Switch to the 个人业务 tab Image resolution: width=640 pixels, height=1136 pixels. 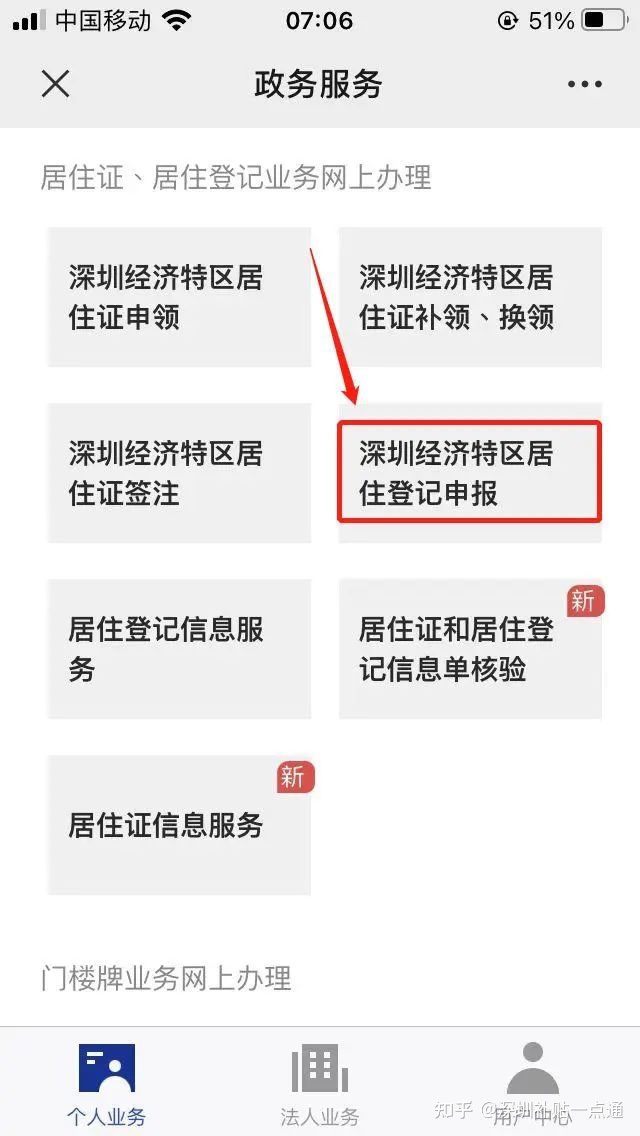(107, 1084)
